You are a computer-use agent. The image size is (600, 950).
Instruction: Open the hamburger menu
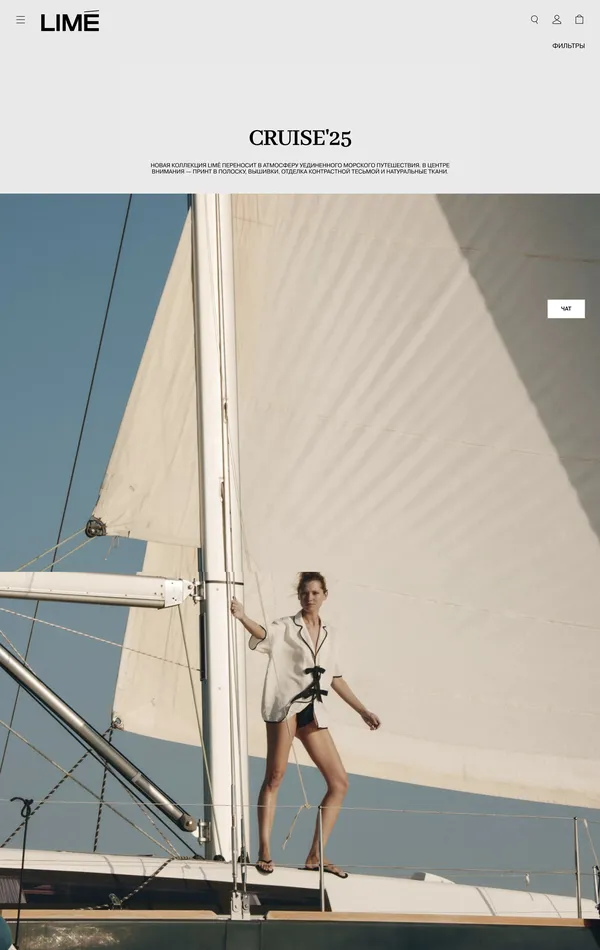click(x=20, y=20)
